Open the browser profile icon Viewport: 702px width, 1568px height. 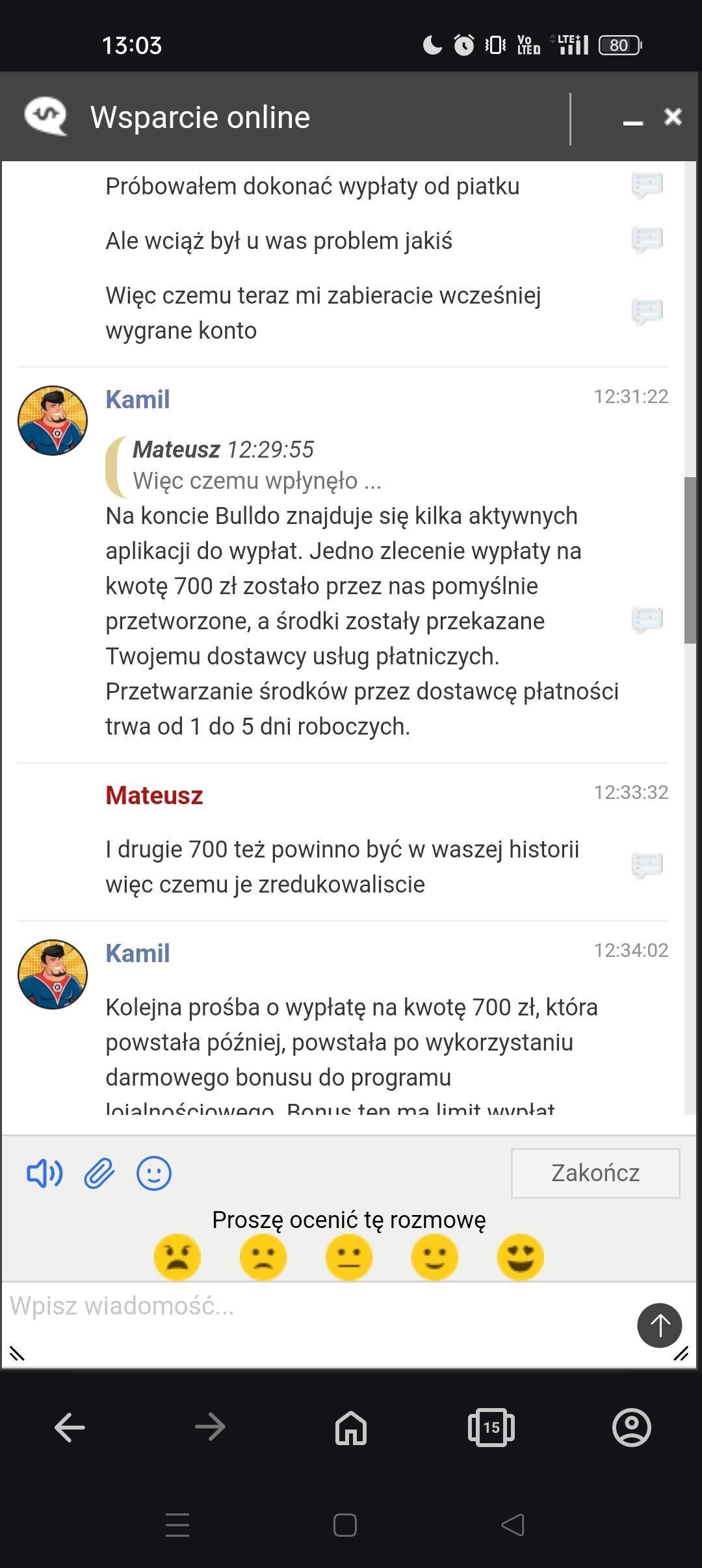click(x=631, y=1428)
